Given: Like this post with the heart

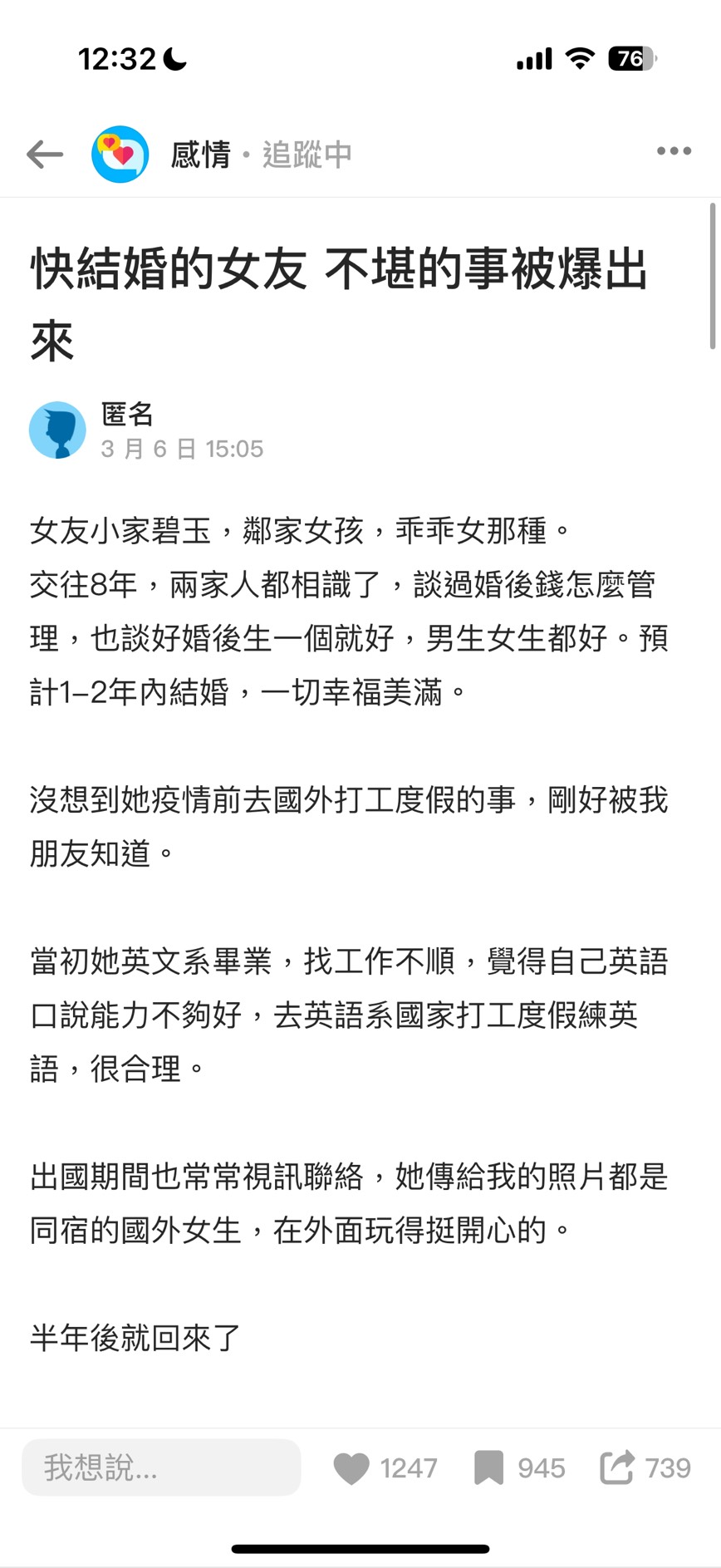Looking at the screenshot, I should tap(351, 1468).
